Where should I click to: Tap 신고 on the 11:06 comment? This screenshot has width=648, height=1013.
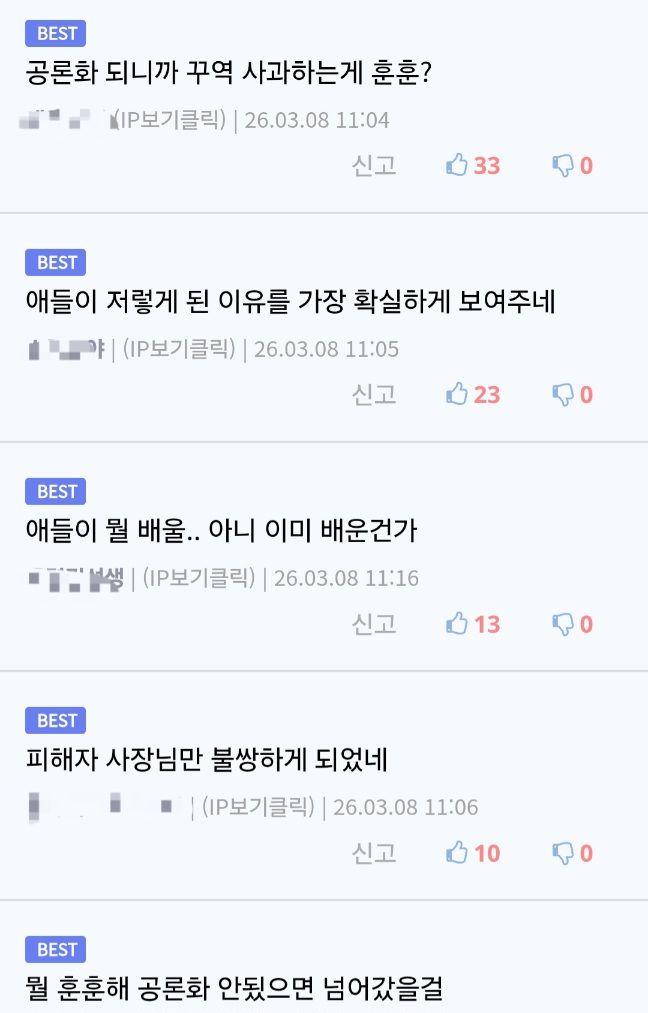(374, 853)
